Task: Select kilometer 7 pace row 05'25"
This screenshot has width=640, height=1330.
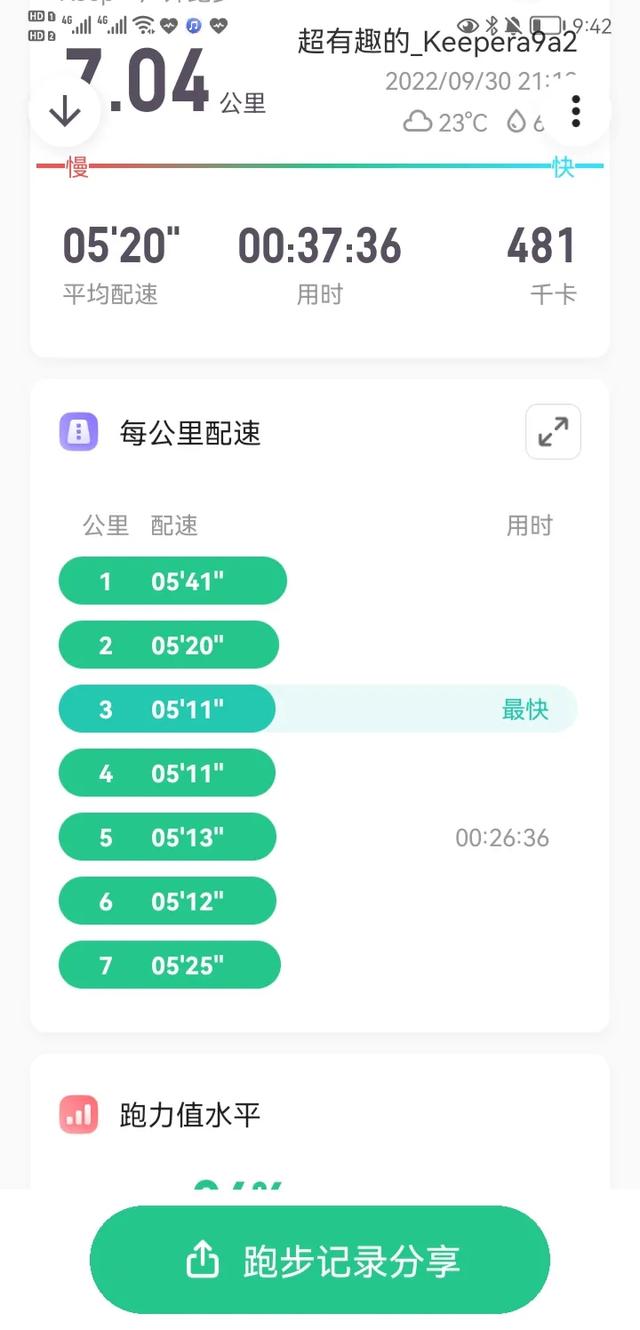Action: [x=170, y=965]
